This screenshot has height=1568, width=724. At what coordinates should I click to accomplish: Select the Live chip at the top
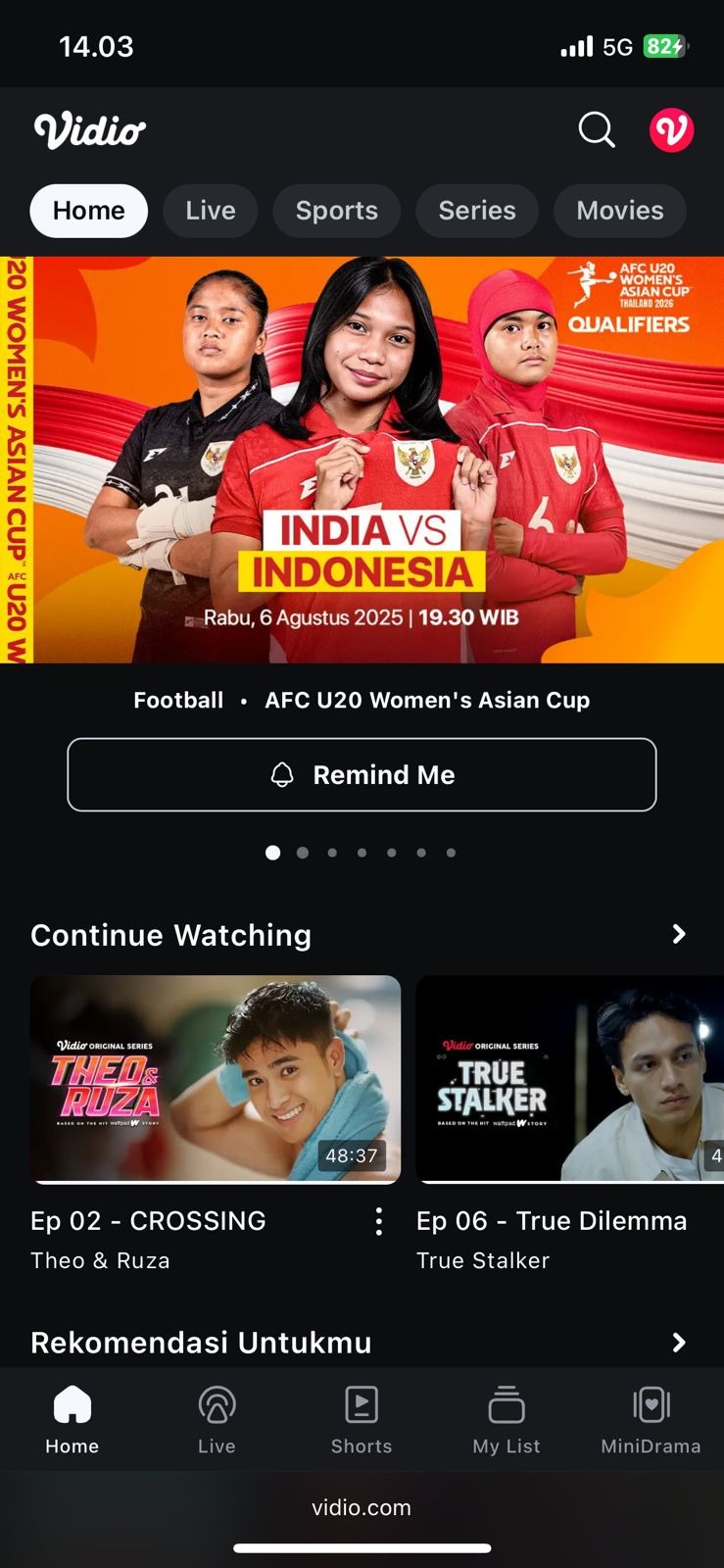(211, 211)
